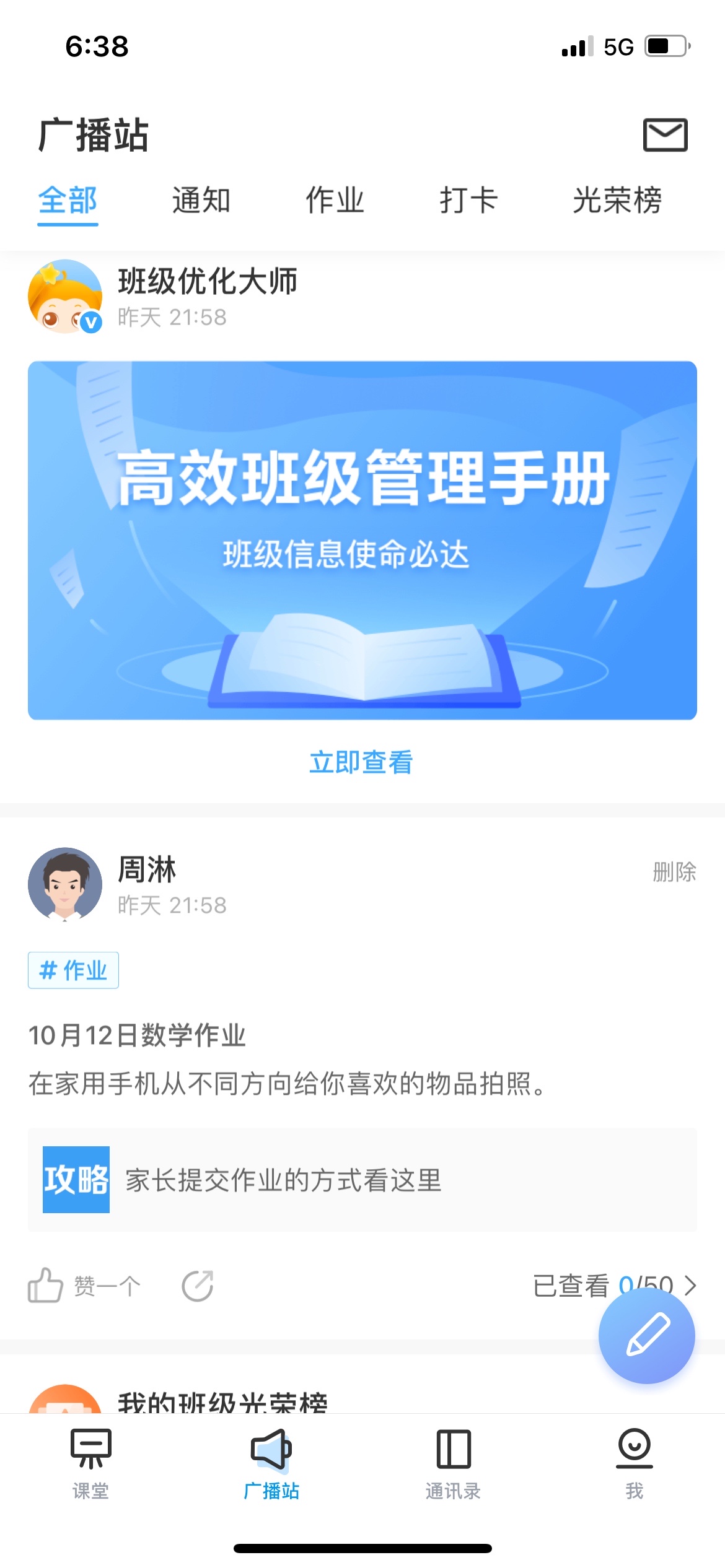The image size is (725, 1568).
Task: Open 周淋's profile avatar
Action: pos(65,884)
